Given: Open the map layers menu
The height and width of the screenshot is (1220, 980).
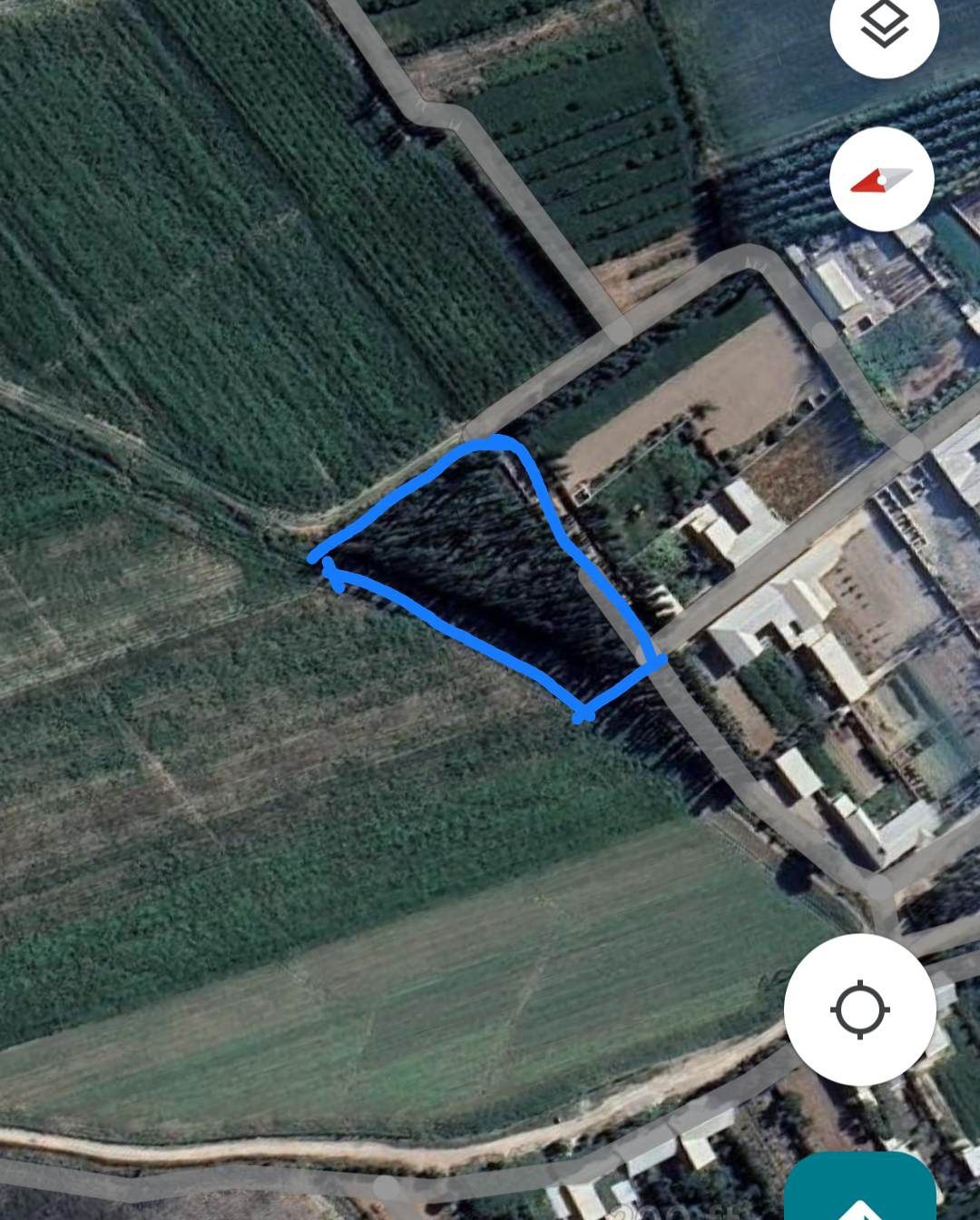Looking at the screenshot, I should (x=883, y=25).
